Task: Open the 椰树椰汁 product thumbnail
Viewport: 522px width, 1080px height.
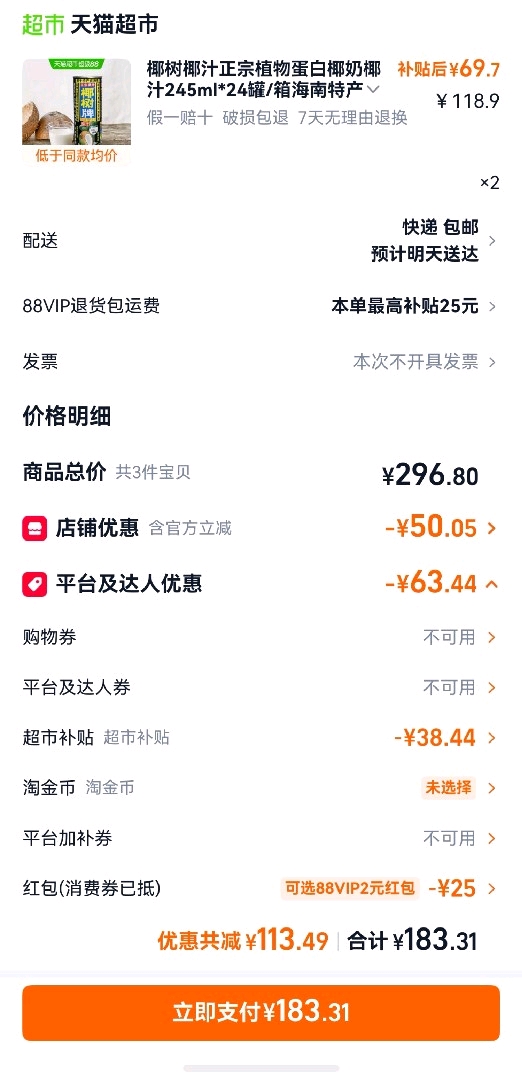Action: click(76, 112)
